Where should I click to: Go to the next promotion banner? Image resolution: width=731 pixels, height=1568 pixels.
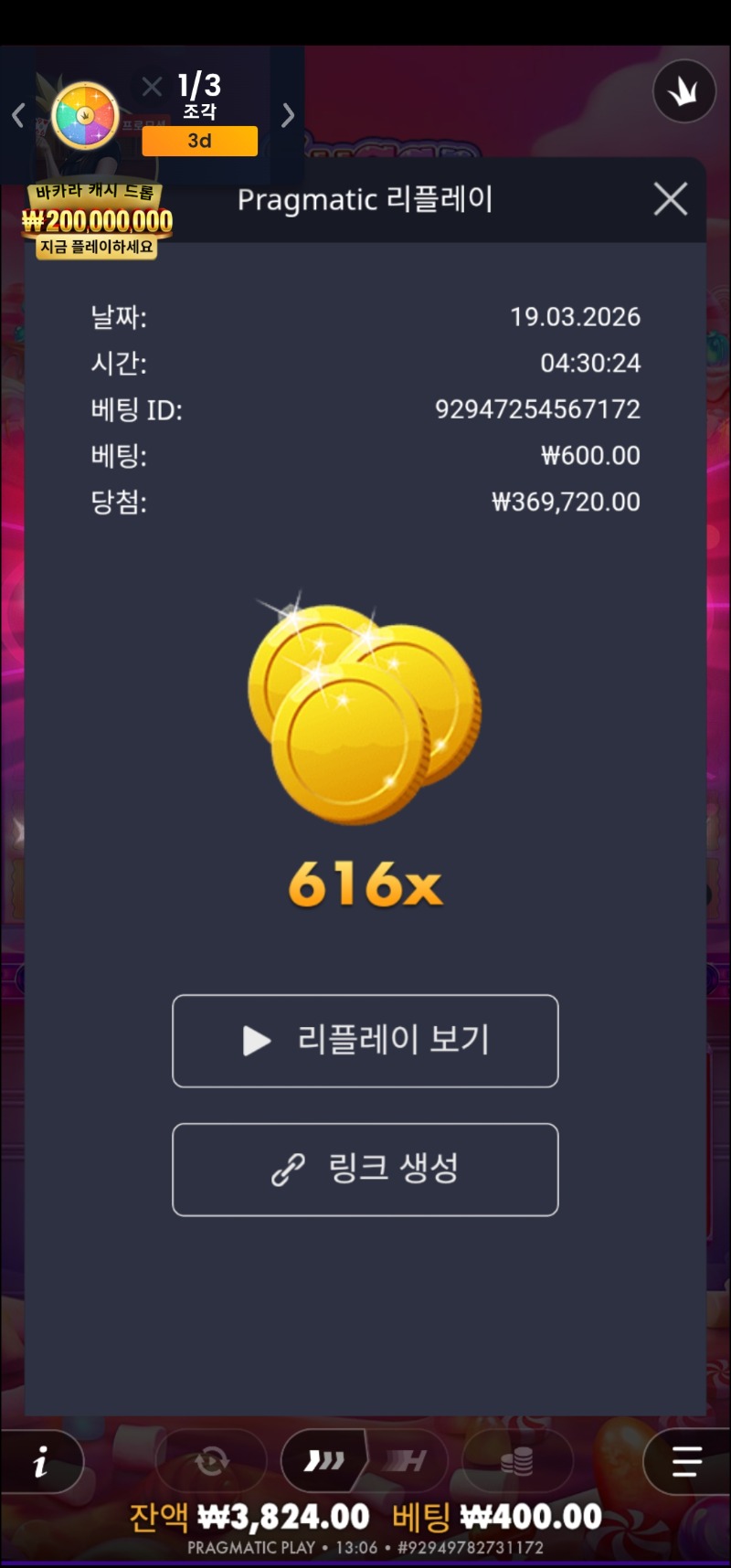[288, 115]
